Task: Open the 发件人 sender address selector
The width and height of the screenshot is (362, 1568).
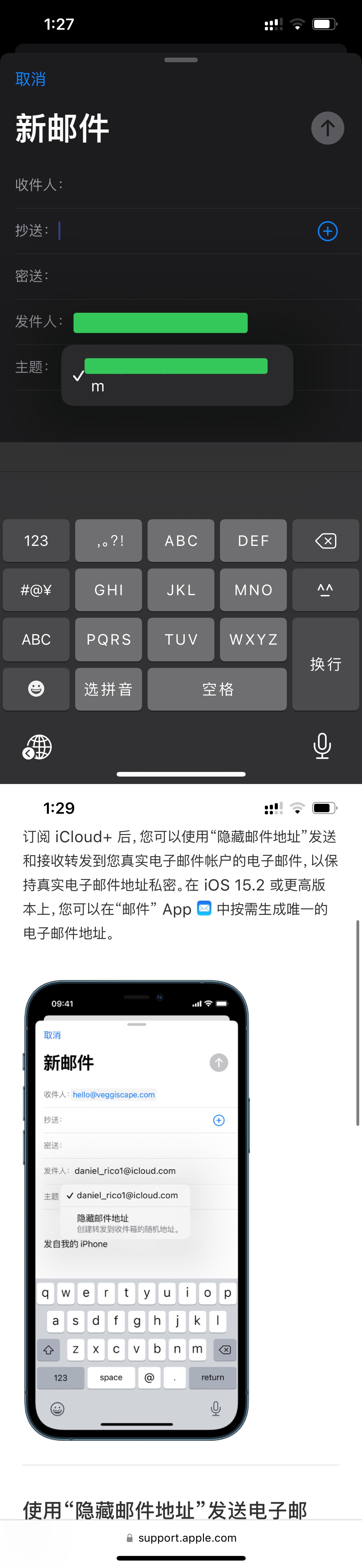Action: pos(160,323)
